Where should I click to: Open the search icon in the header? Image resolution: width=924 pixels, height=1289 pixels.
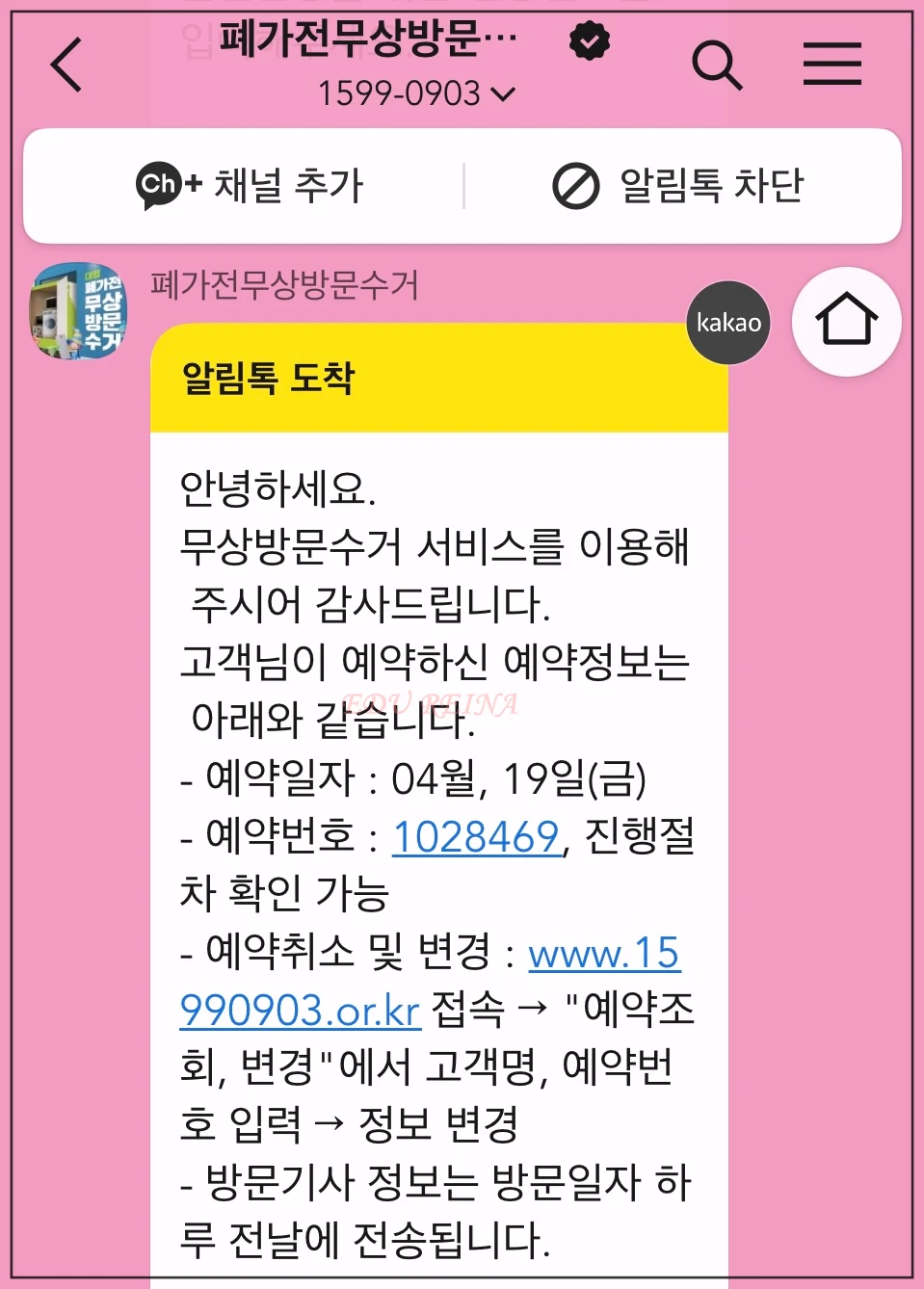(x=718, y=66)
